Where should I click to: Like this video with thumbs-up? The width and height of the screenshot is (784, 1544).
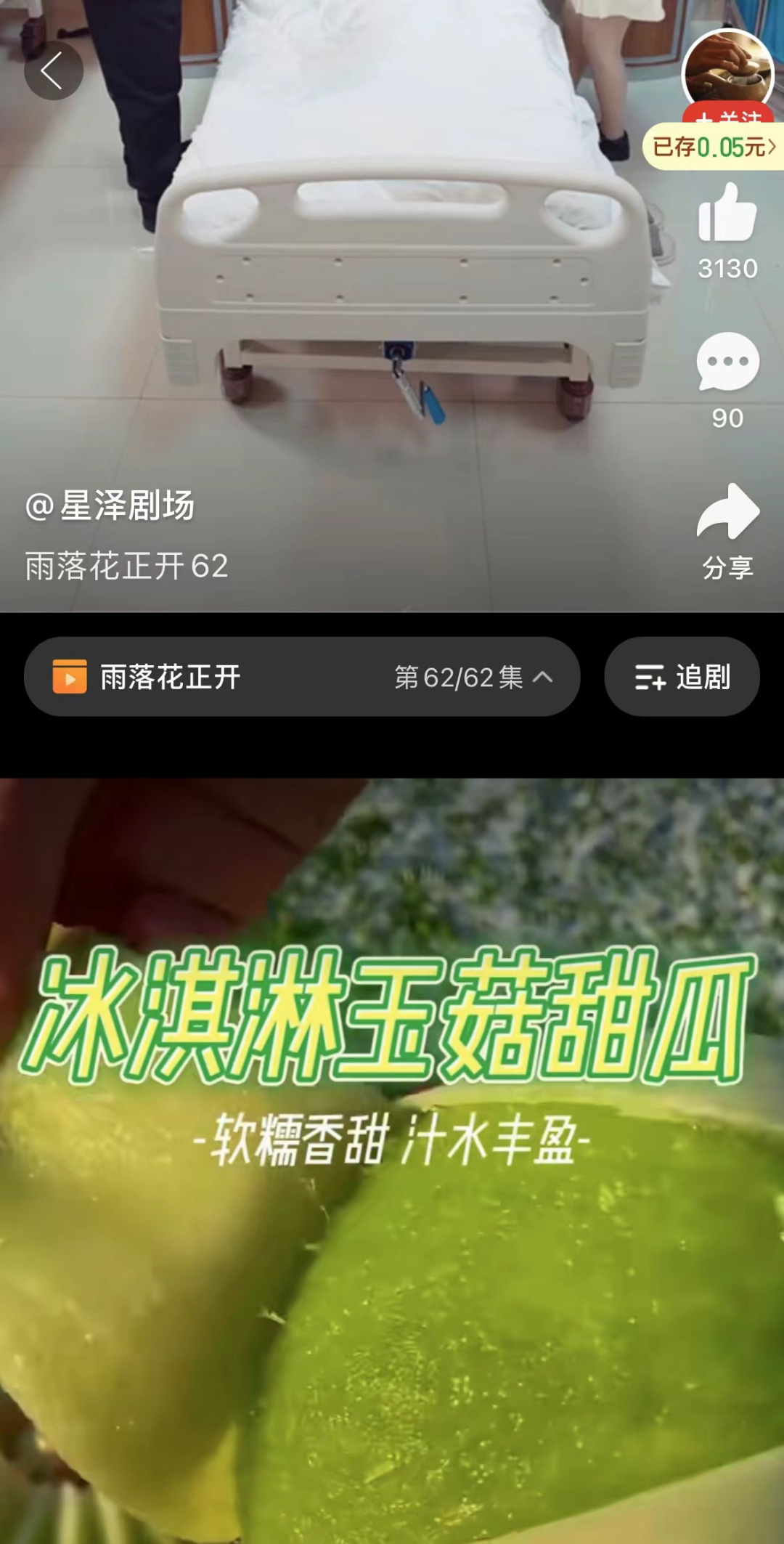point(727,214)
